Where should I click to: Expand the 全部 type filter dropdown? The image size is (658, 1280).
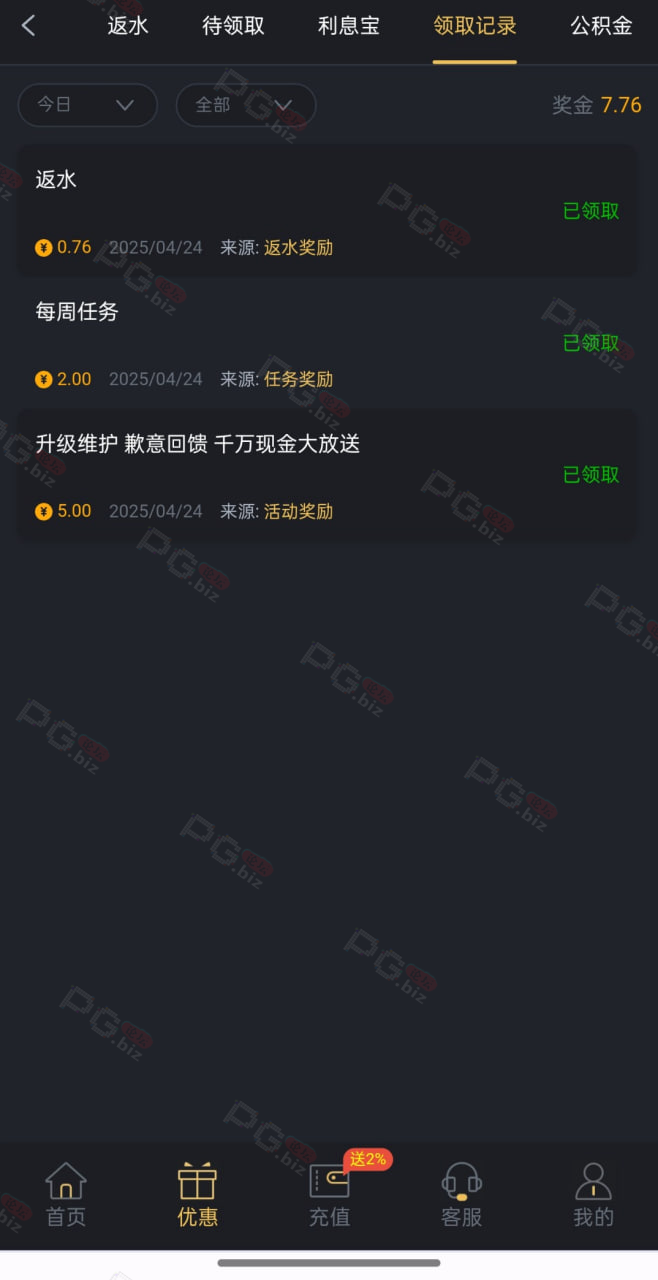pyautogui.click(x=246, y=105)
